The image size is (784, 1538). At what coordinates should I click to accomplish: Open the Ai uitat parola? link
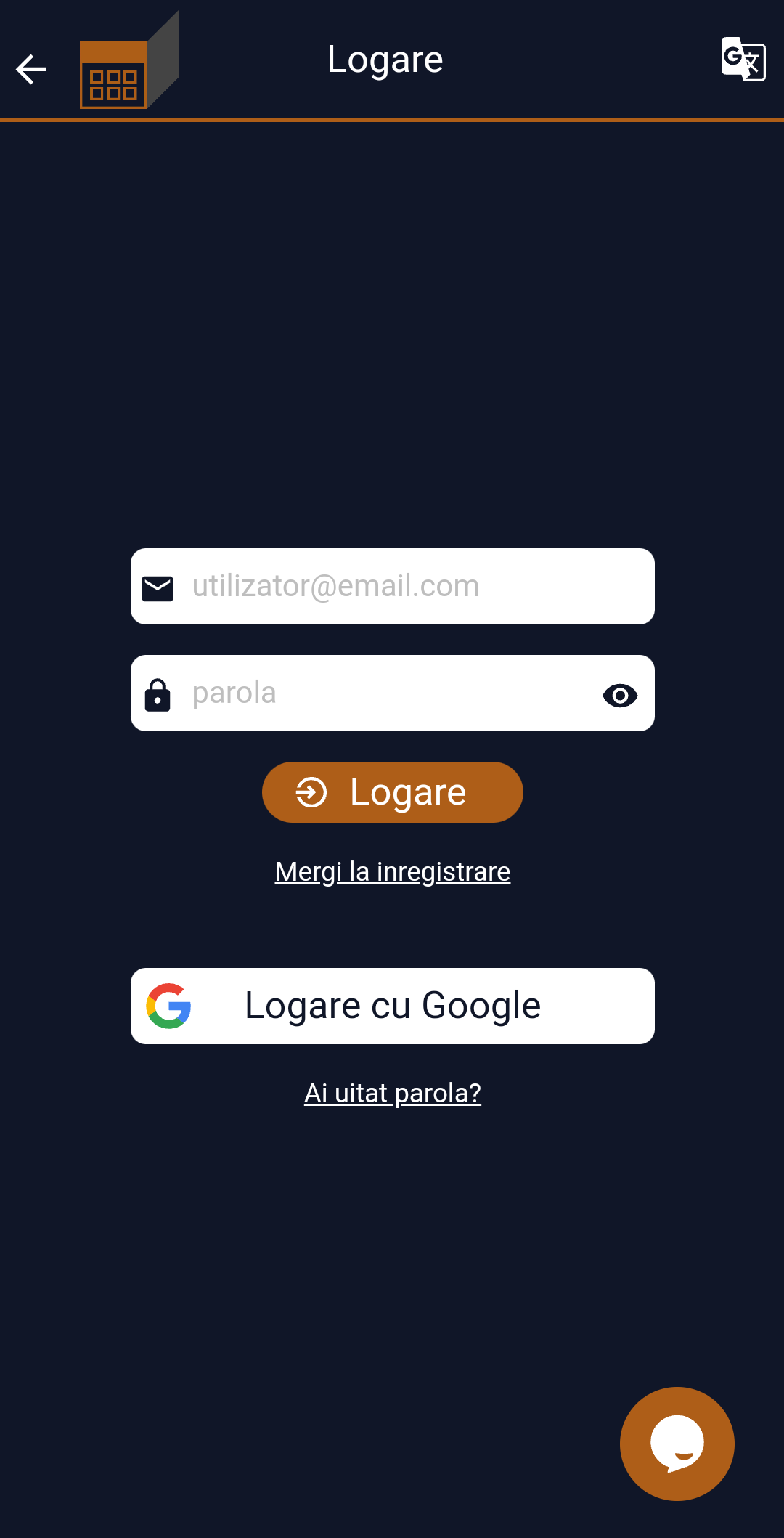392,1093
